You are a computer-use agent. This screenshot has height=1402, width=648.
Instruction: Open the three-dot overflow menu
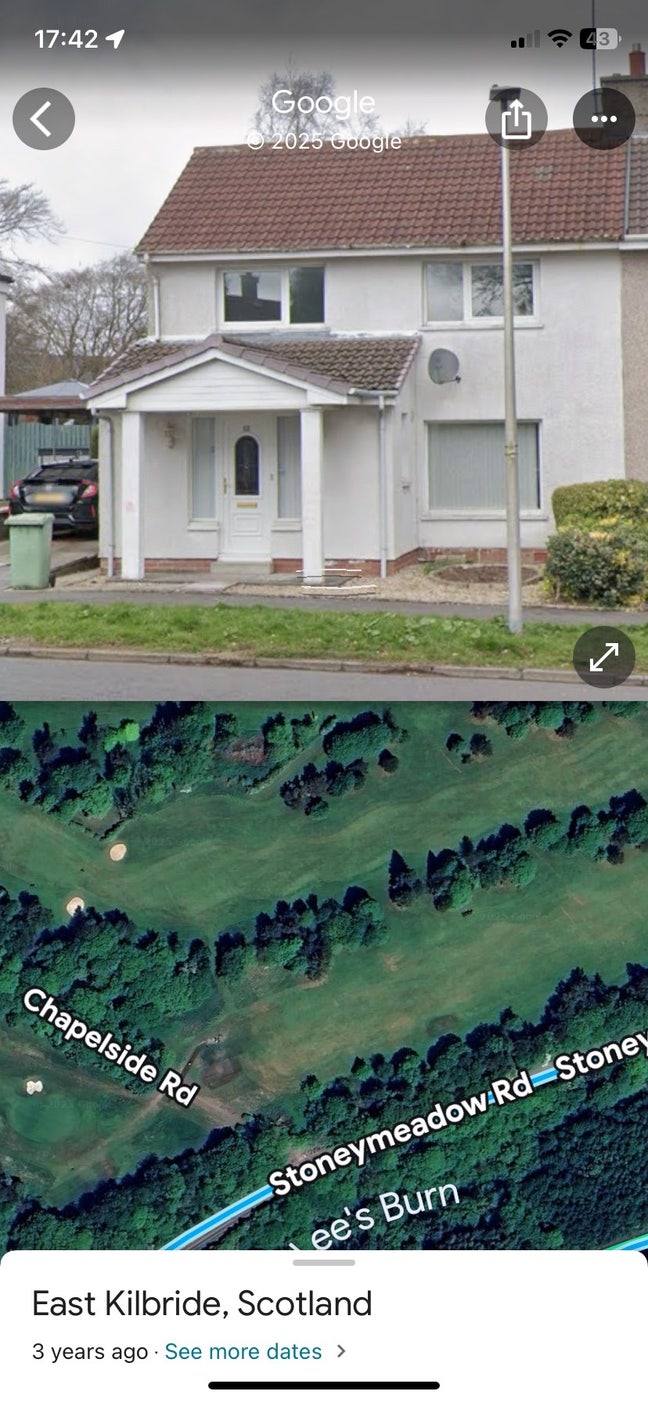click(x=603, y=119)
